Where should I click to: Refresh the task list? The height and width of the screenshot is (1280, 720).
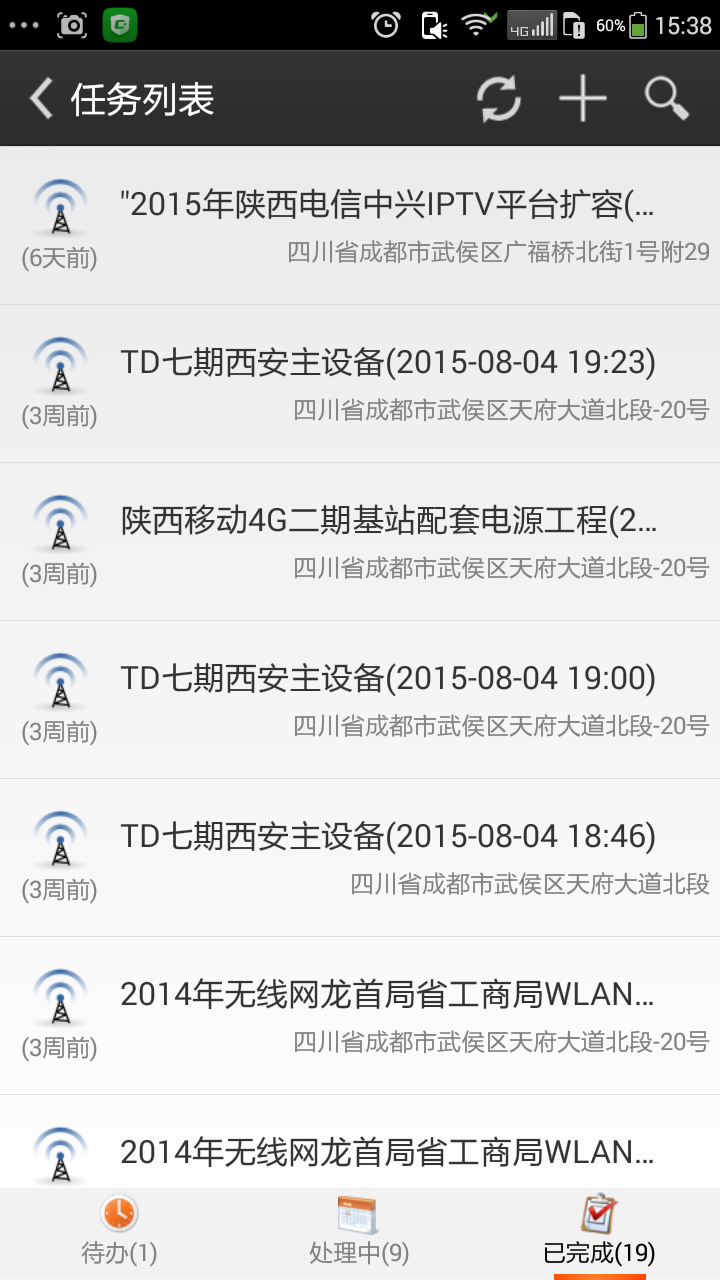[x=498, y=99]
